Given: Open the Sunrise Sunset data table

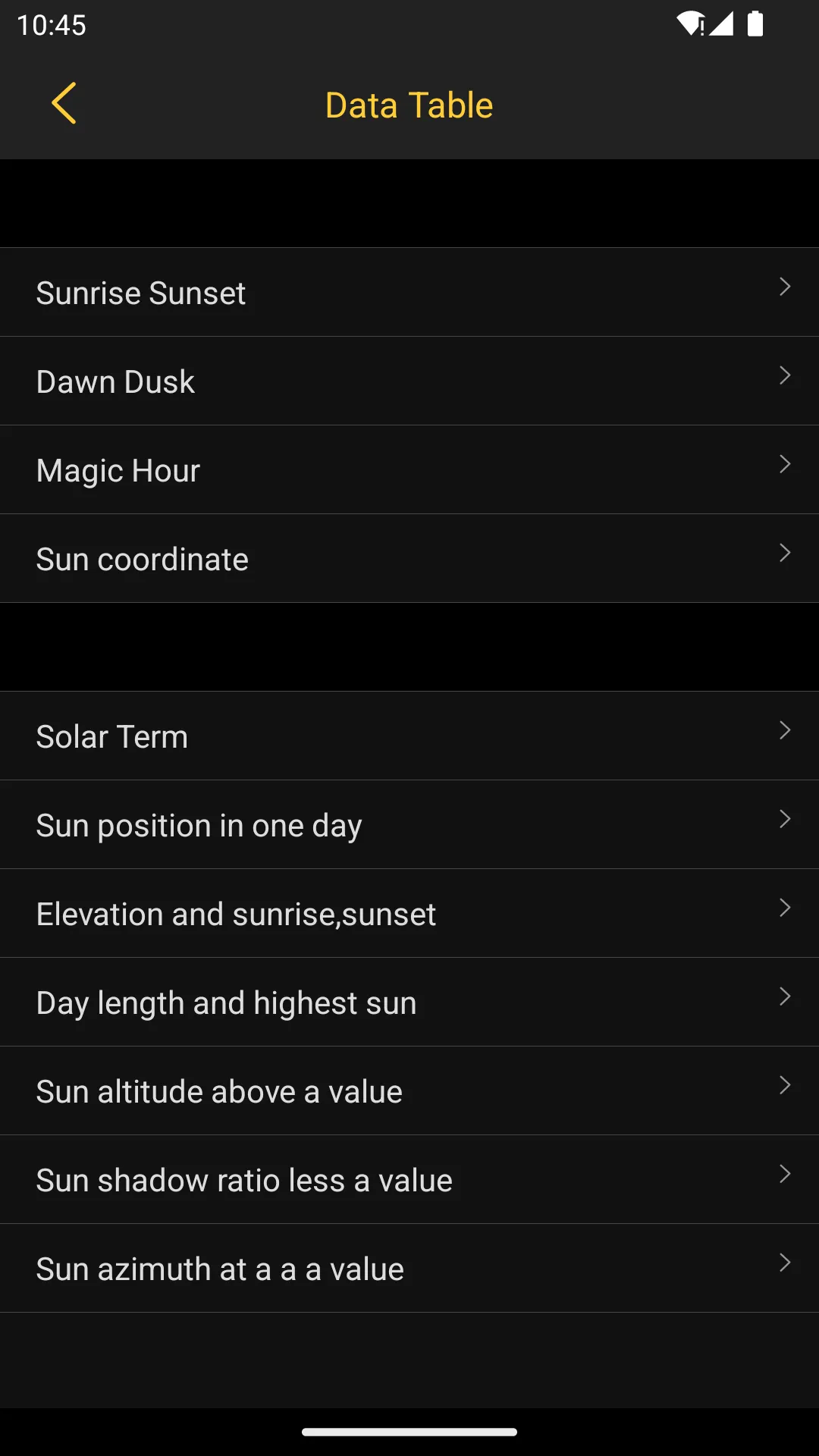Looking at the screenshot, I should tap(140, 292).
